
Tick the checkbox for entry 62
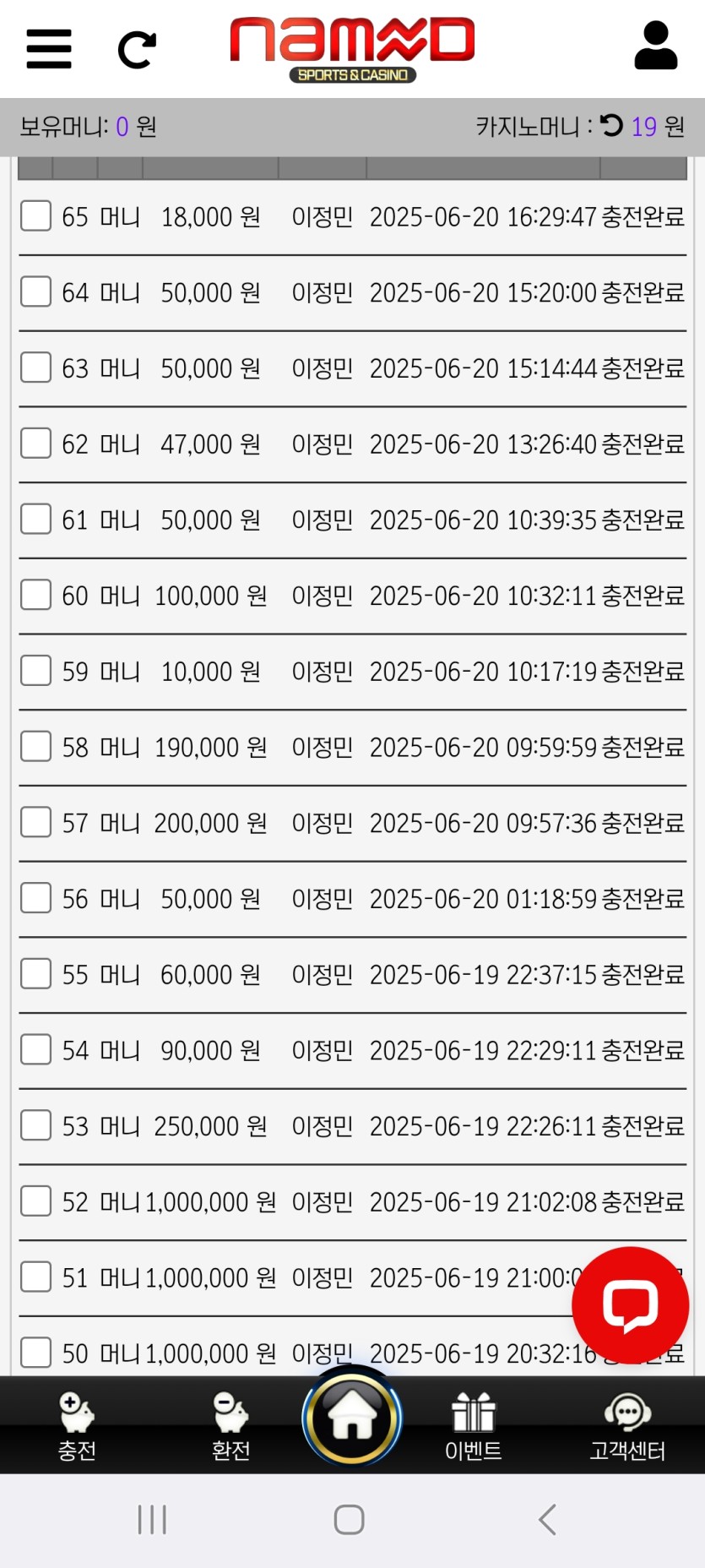click(x=35, y=444)
